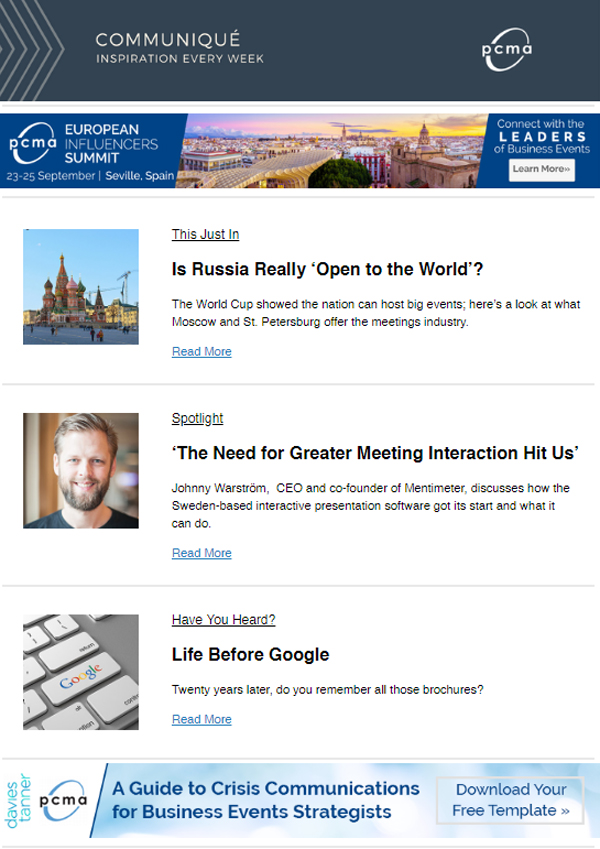Open the 'Spotlight' category link

(197, 419)
